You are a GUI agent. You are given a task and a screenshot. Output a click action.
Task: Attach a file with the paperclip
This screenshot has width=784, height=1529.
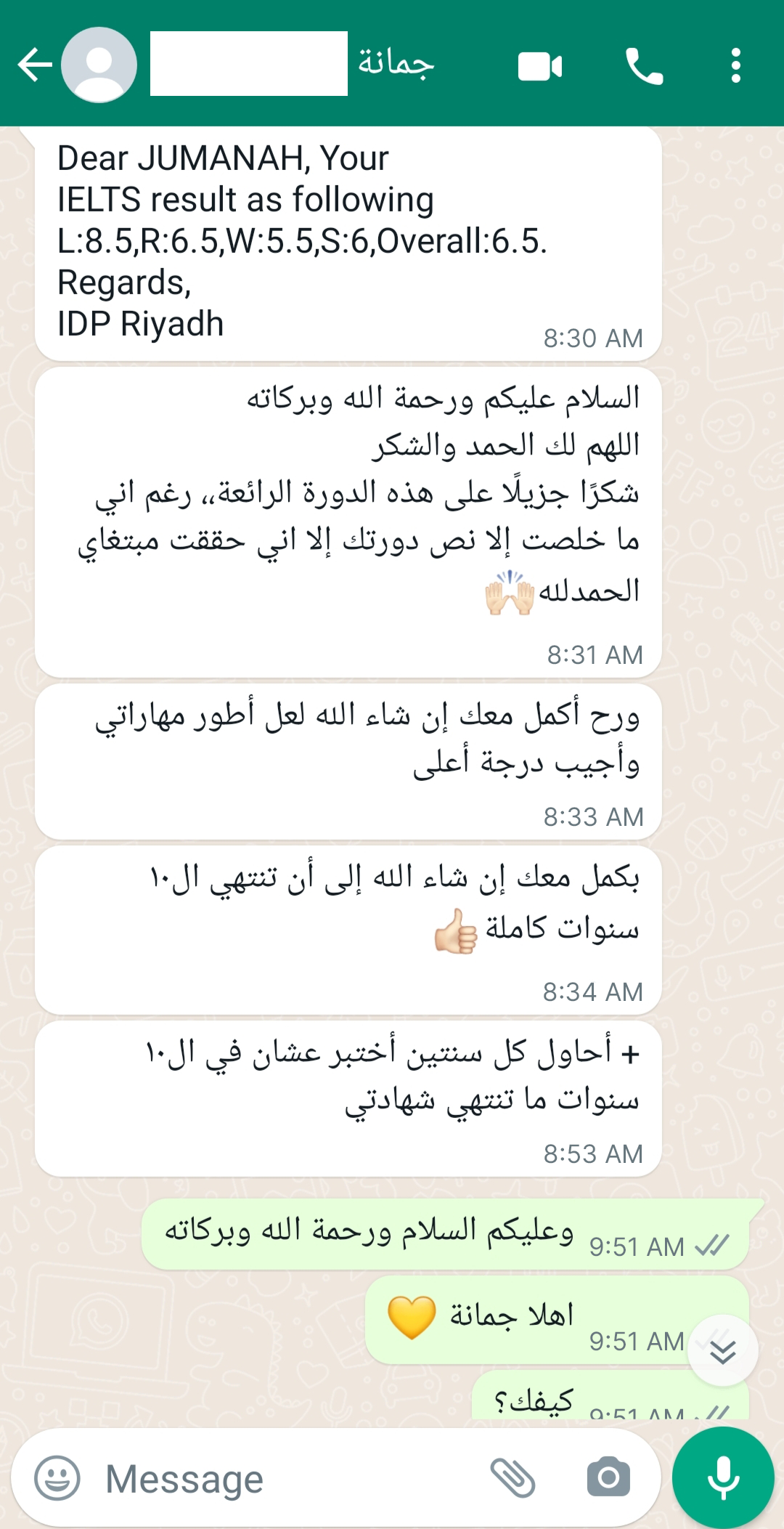point(513,1477)
